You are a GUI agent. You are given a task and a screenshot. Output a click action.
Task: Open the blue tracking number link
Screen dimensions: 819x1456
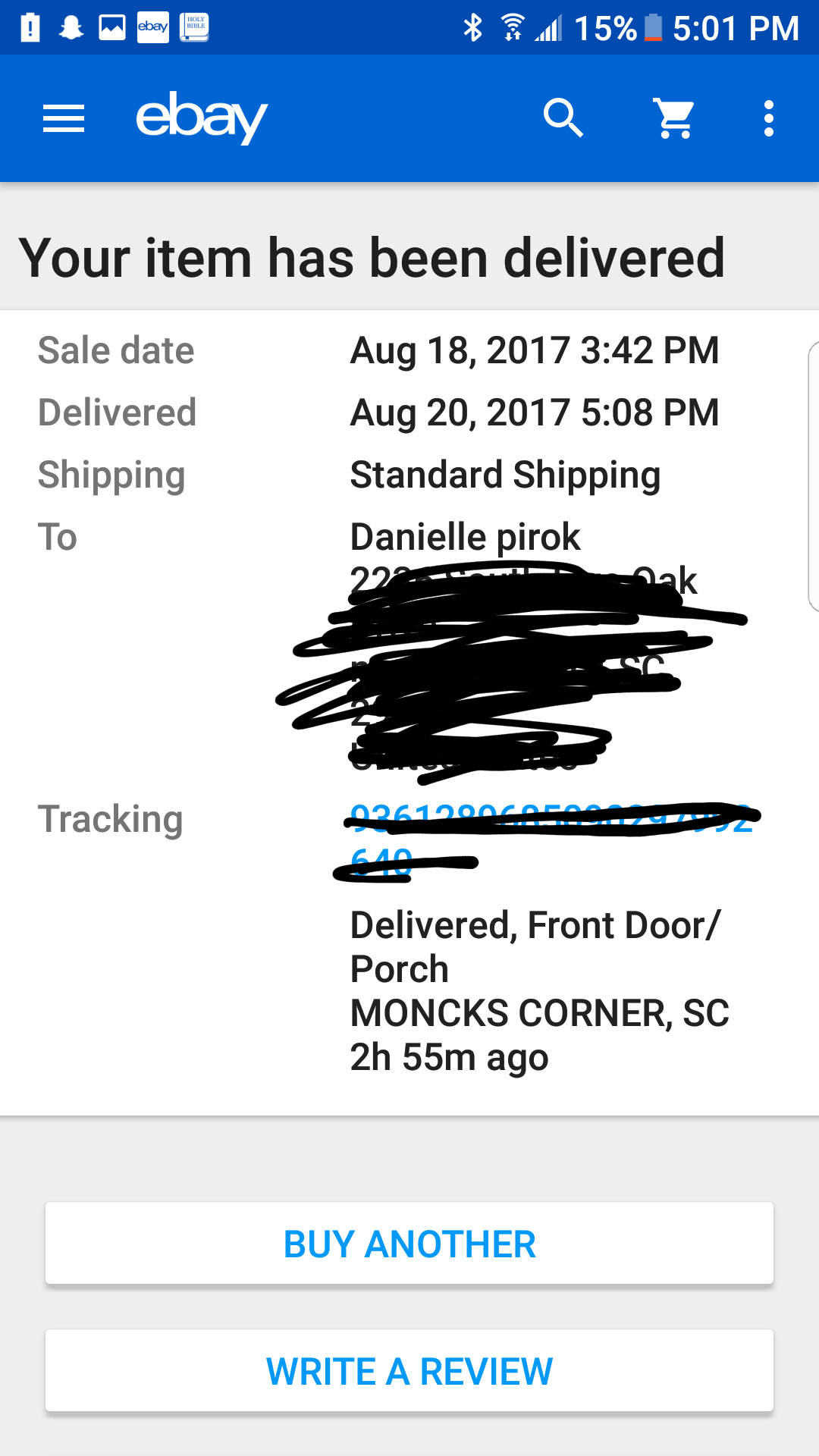551,821
